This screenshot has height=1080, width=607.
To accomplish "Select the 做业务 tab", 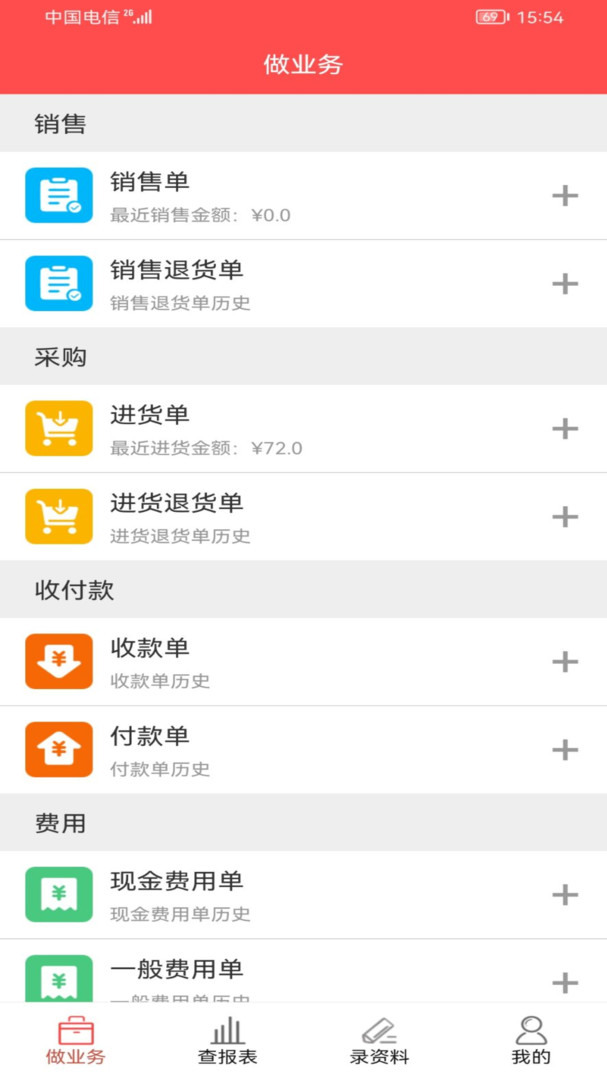I will 76,1040.
